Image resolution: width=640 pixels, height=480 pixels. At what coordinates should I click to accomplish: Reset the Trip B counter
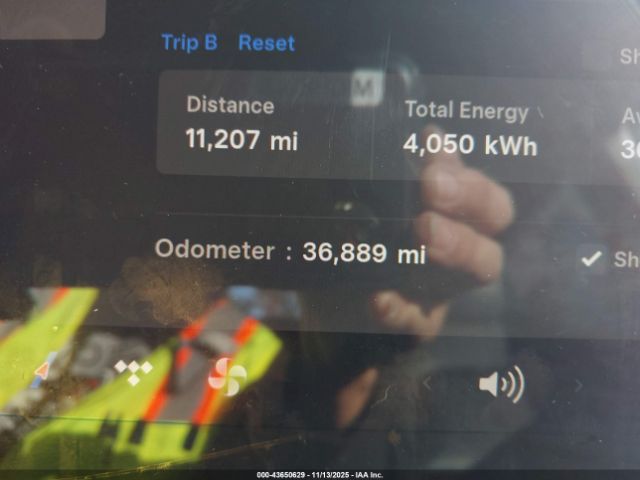pyautogui.click(x=266, y=43)
